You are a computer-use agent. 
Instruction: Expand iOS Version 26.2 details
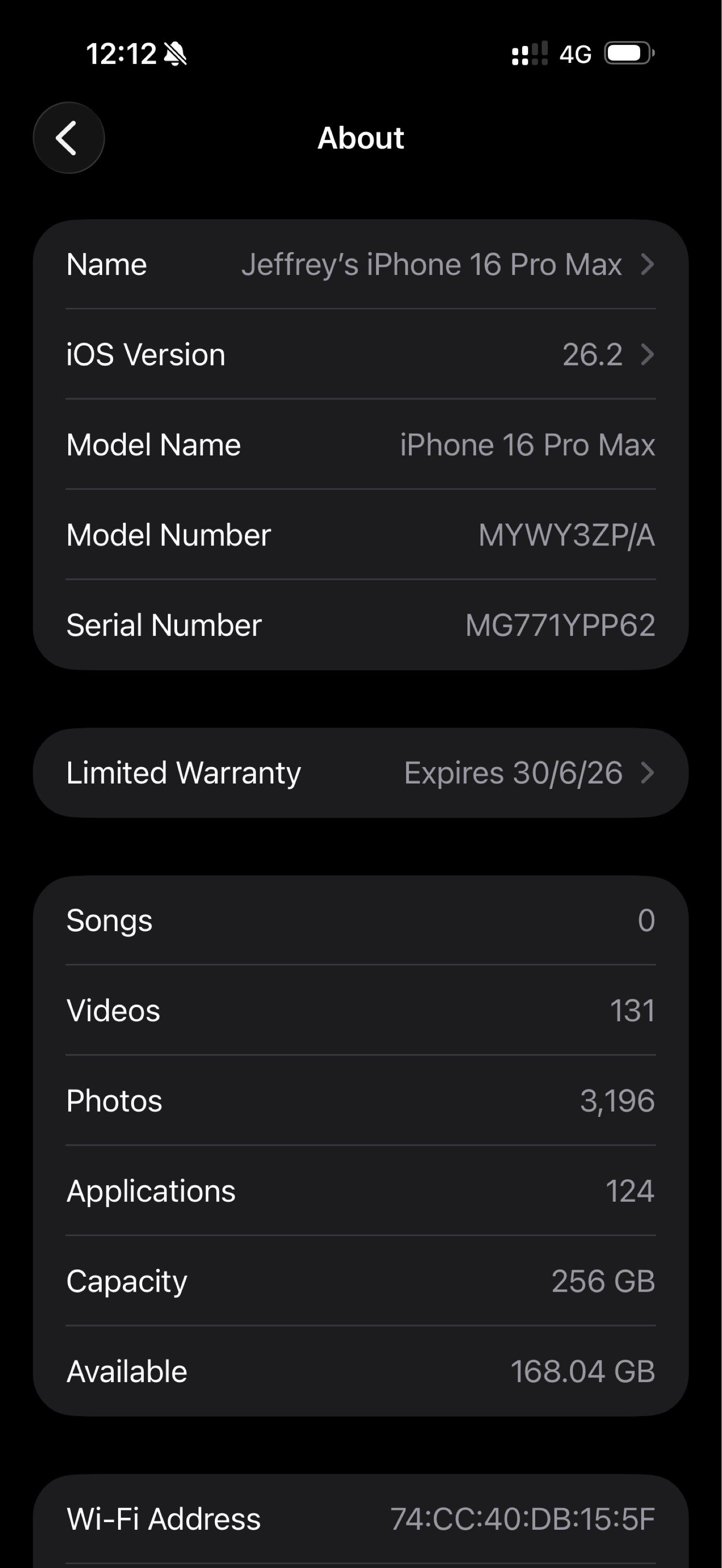361,354
